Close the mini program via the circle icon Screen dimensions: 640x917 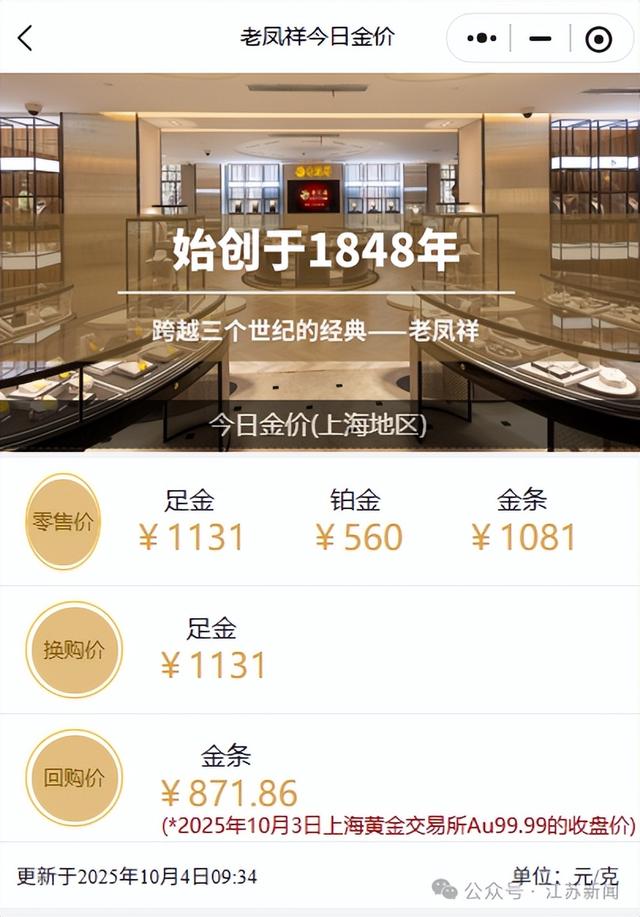pyautogui.click(x=598, y=38)
